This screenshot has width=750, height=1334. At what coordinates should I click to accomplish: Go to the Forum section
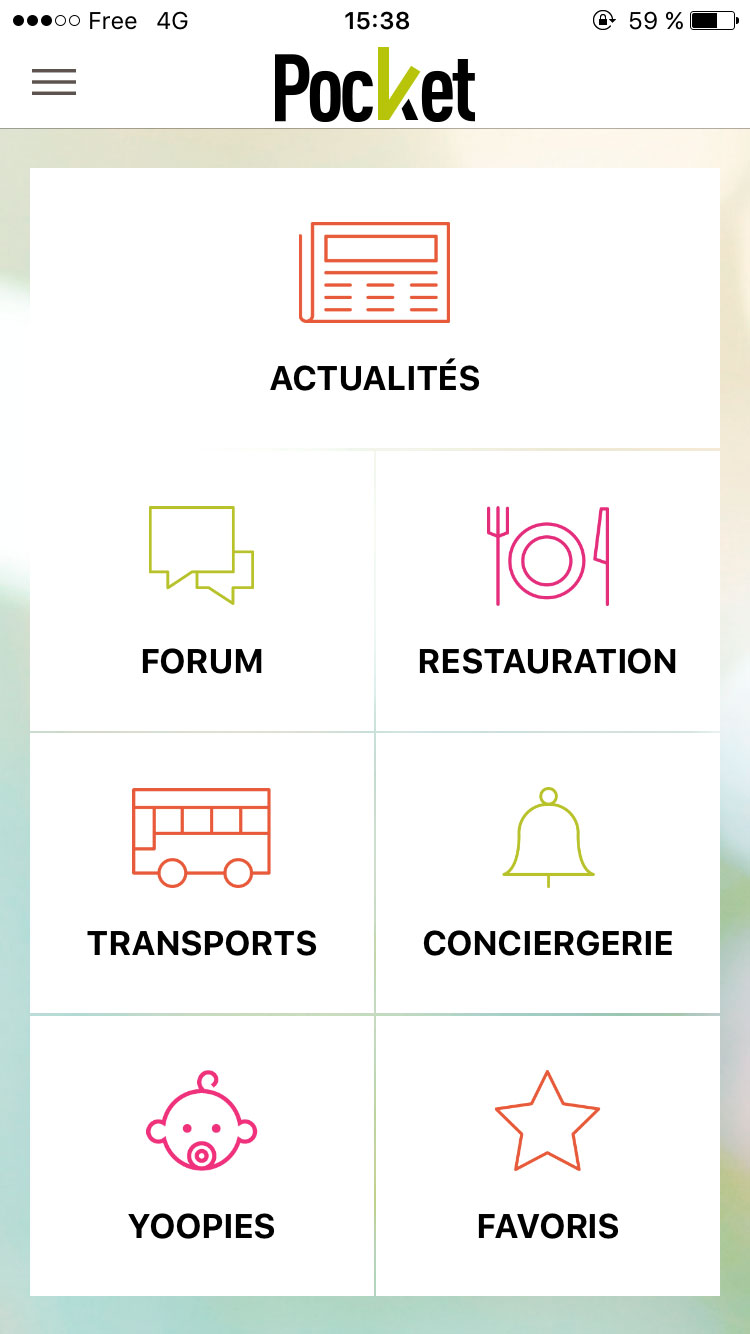pyautogui.click(x=202, y=592)
